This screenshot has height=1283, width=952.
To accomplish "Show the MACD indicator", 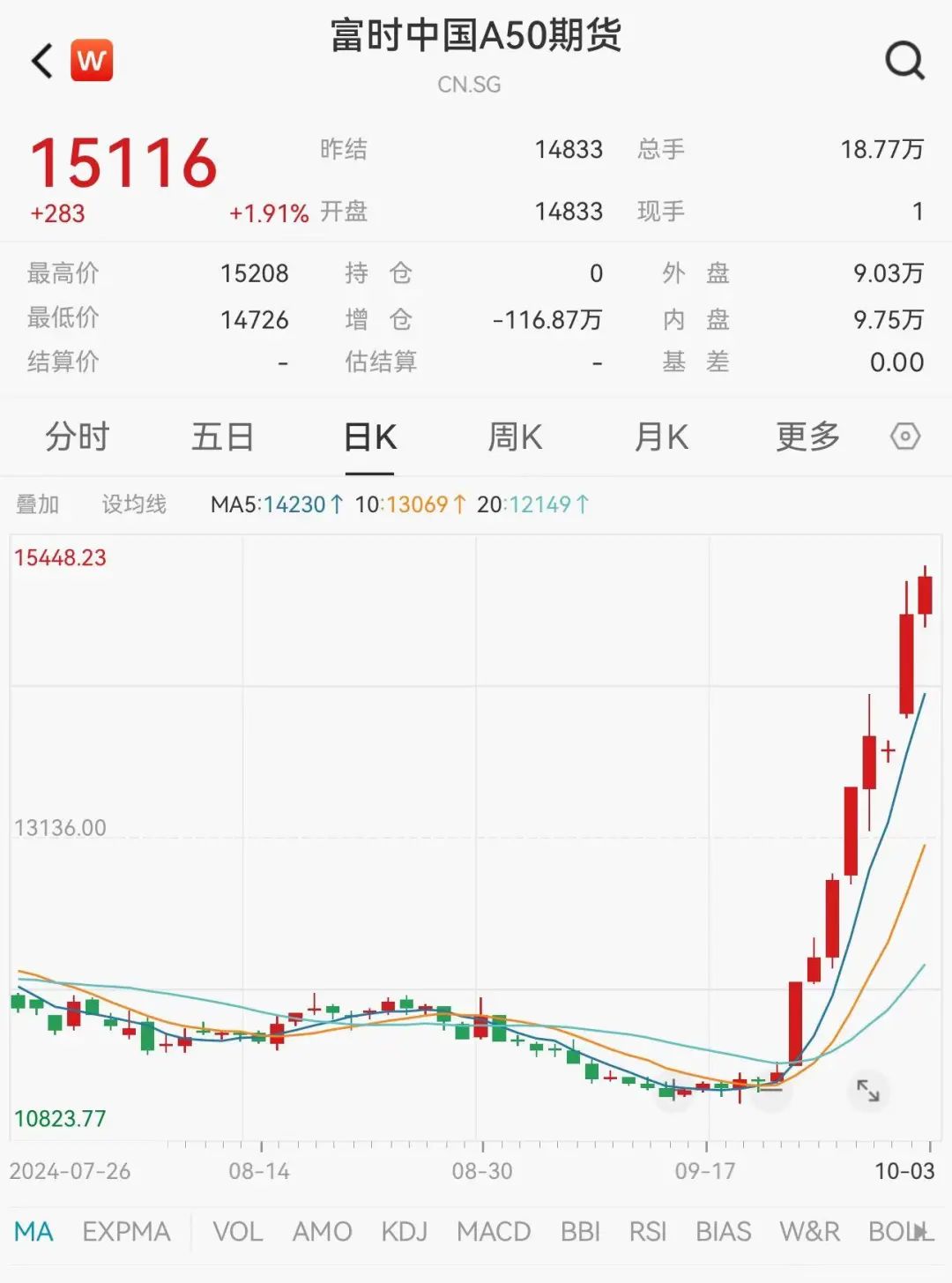I will [494, 1231].
